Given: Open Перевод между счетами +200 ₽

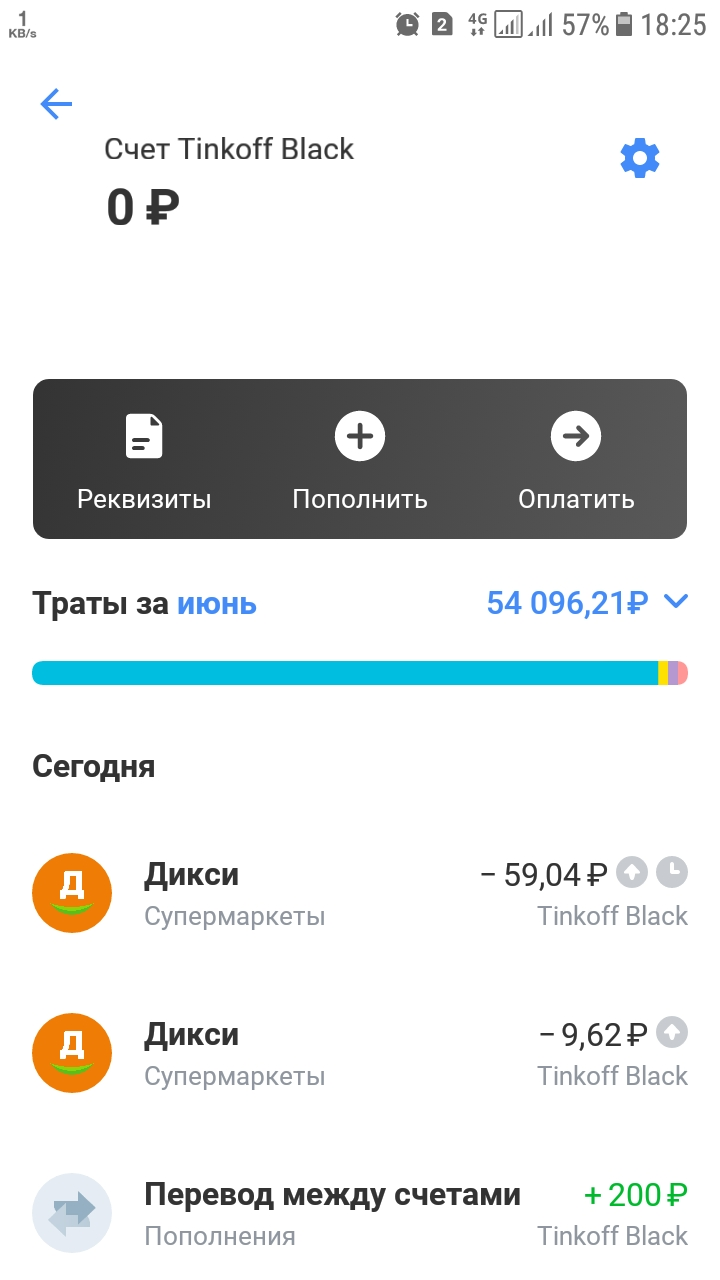Looking at the screenshot, I should click(x=360, y=1212).
